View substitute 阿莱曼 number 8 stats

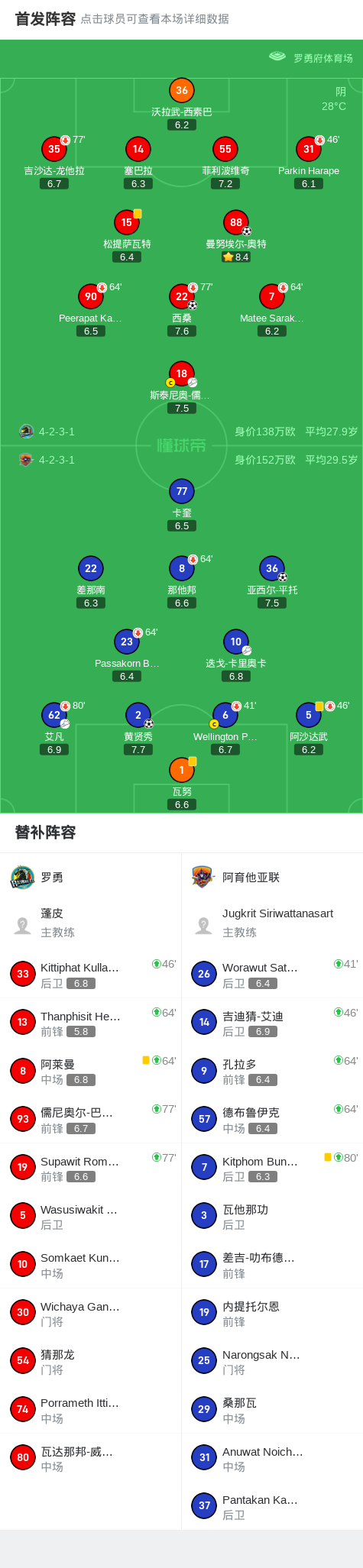pyautogui.click(x=91, y=1071)
